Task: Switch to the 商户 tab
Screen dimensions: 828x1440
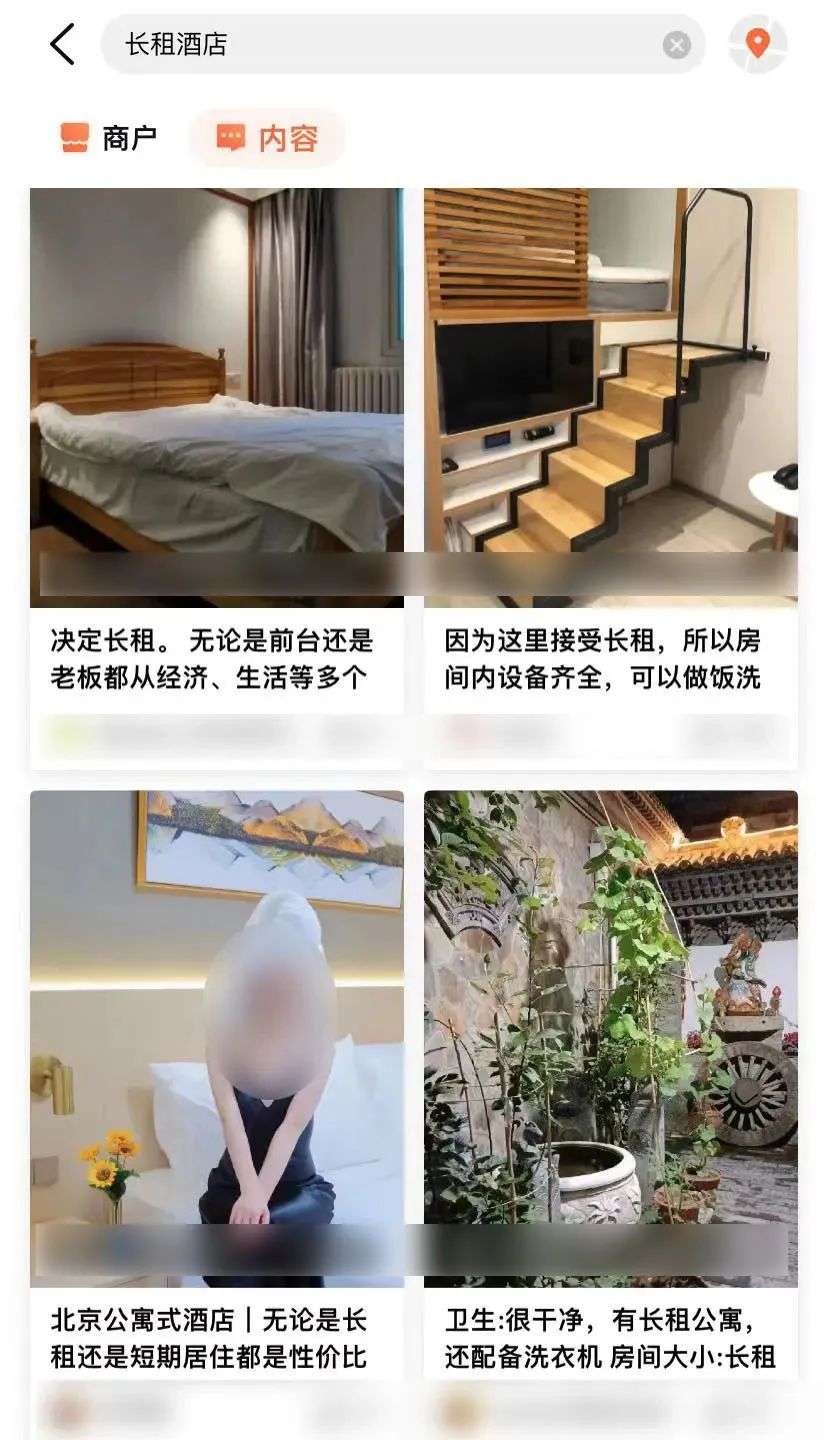Action: click(x=108, y=138)
